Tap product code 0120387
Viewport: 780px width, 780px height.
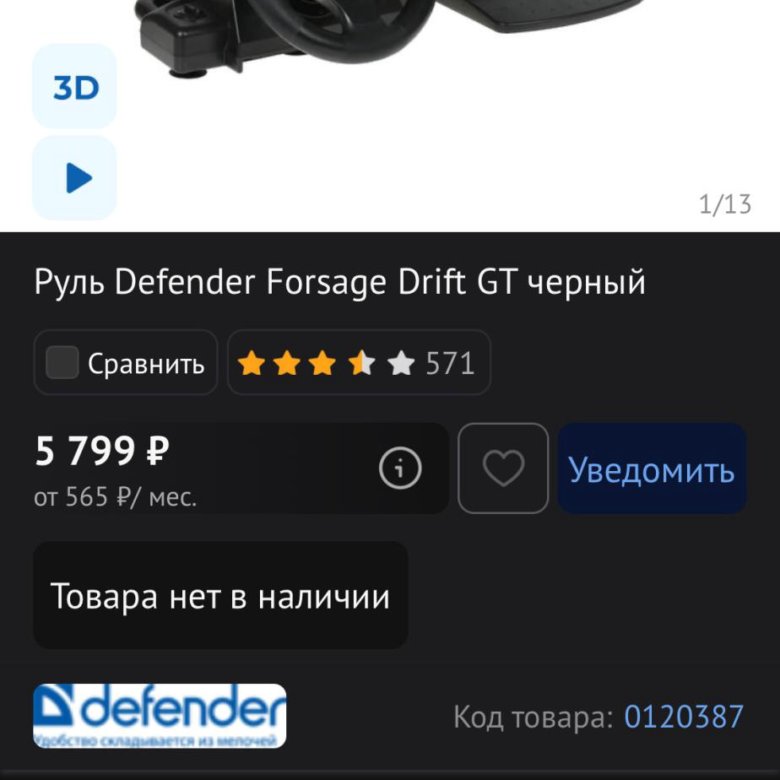(684, 717)
